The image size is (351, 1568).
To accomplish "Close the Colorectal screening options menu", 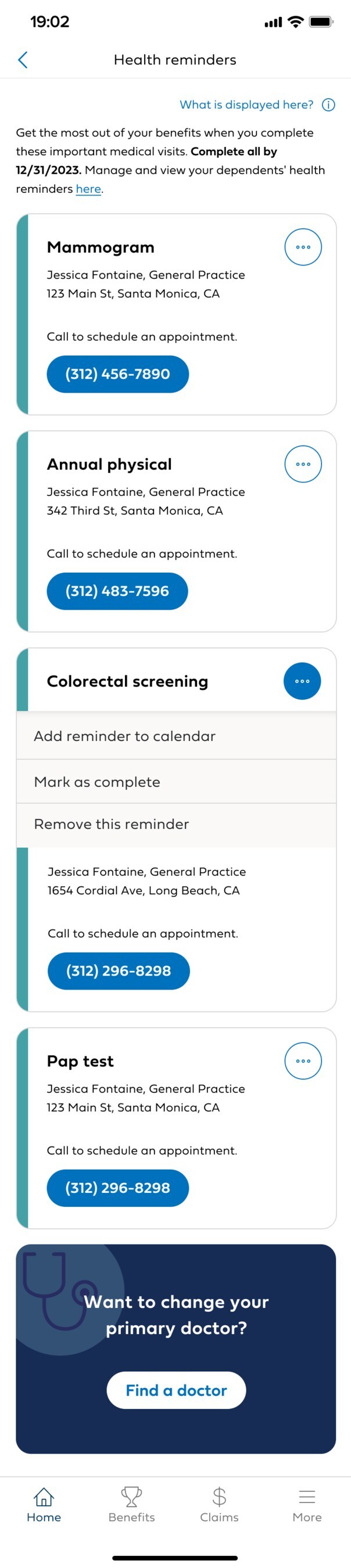I will click(302, 681).
